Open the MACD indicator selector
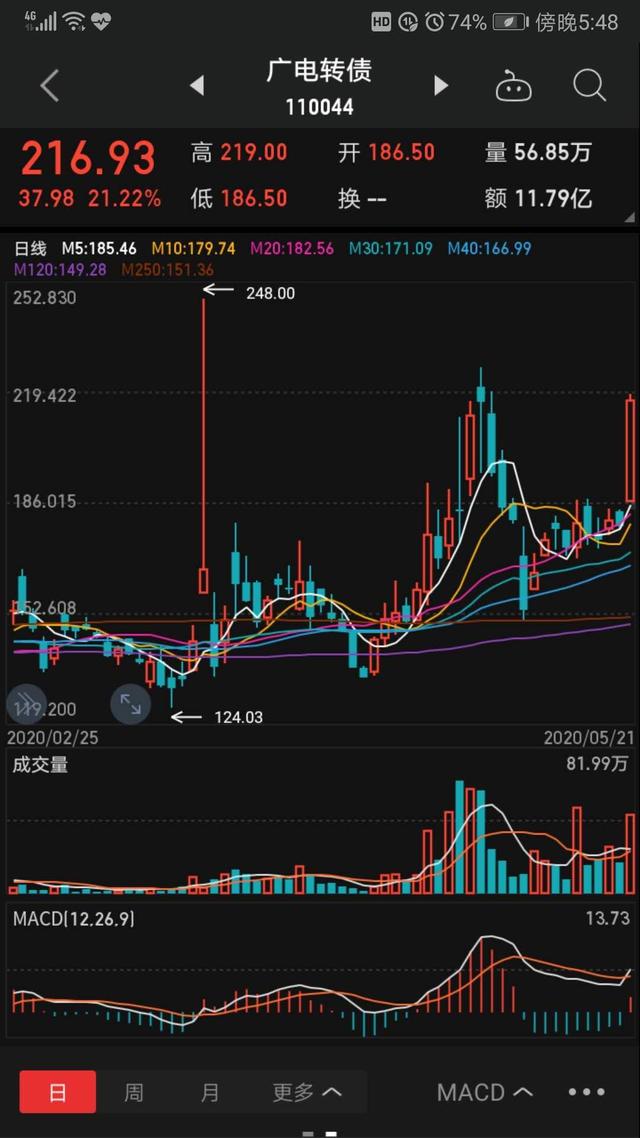The image size is (640, 1138). 484,1092
